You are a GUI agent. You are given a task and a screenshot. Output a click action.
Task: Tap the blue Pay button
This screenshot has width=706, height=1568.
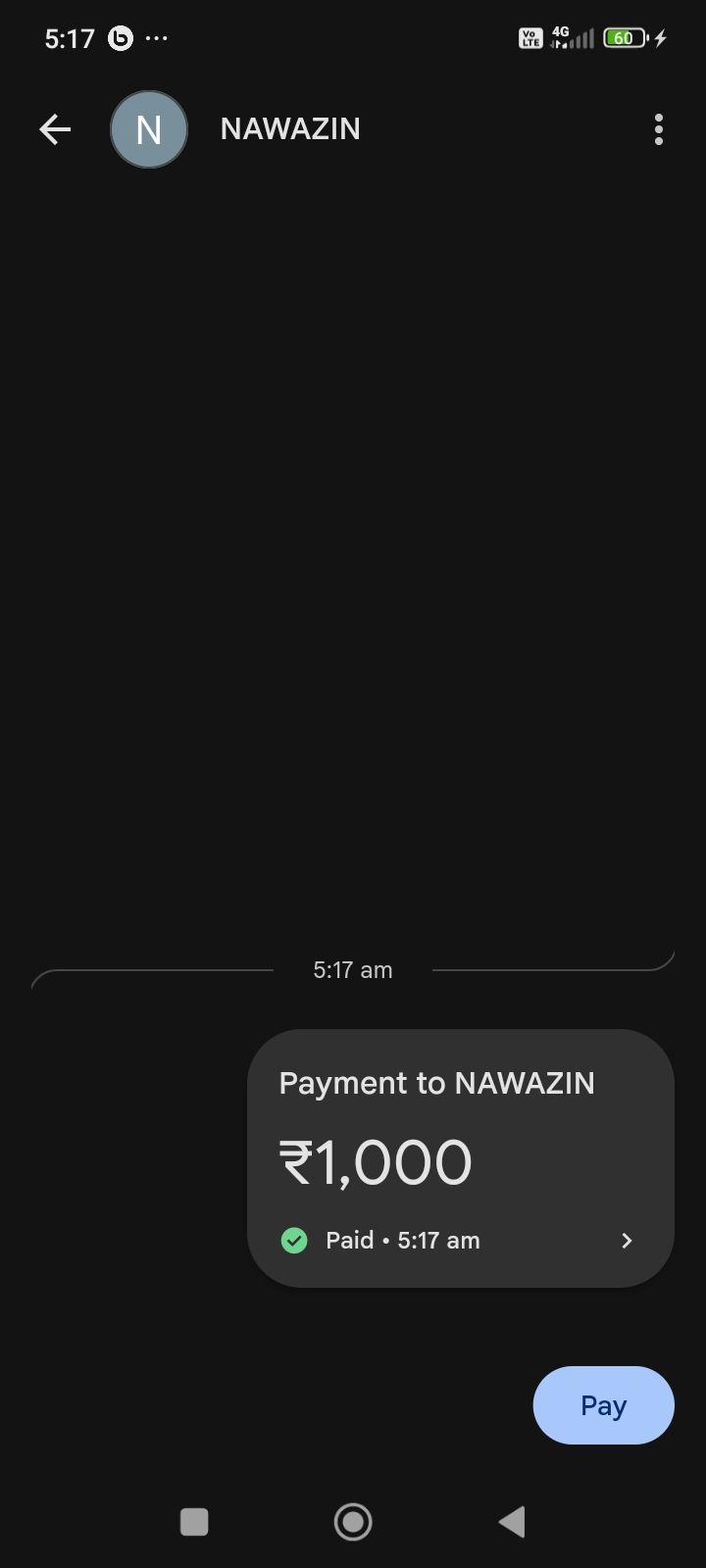click(603, 1404)
